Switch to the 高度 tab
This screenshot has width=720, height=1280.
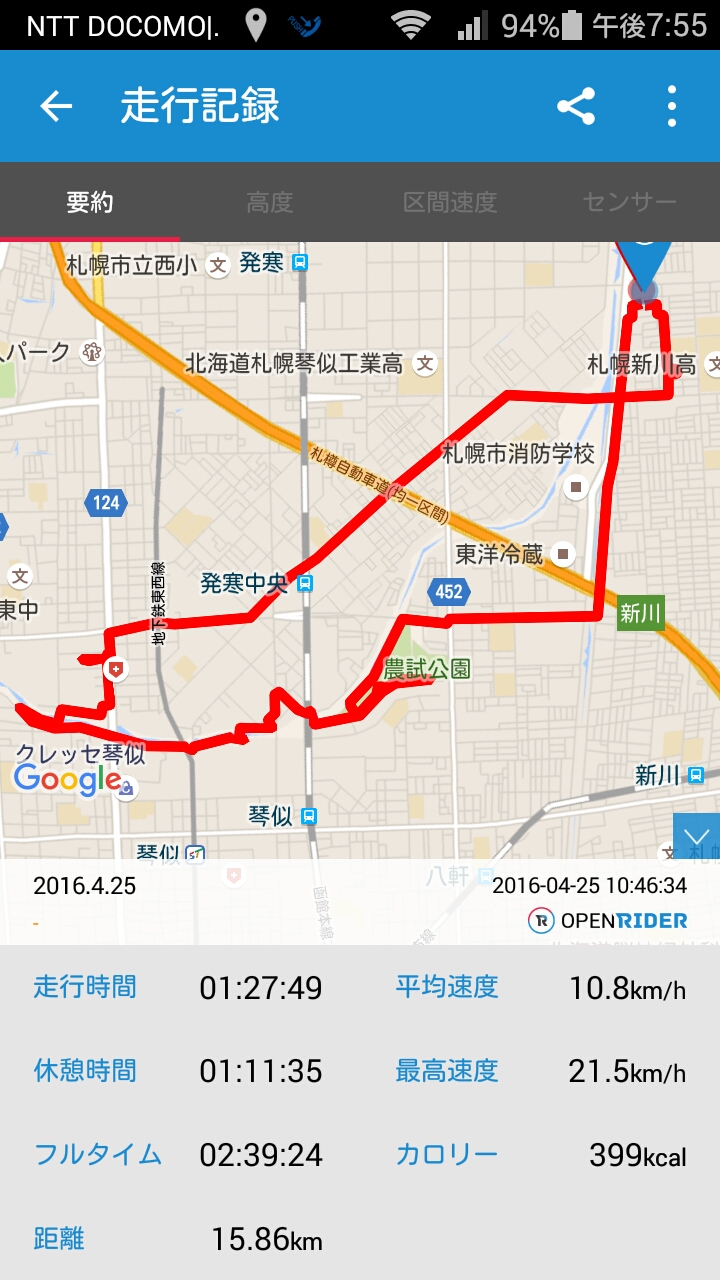[270, 203]
